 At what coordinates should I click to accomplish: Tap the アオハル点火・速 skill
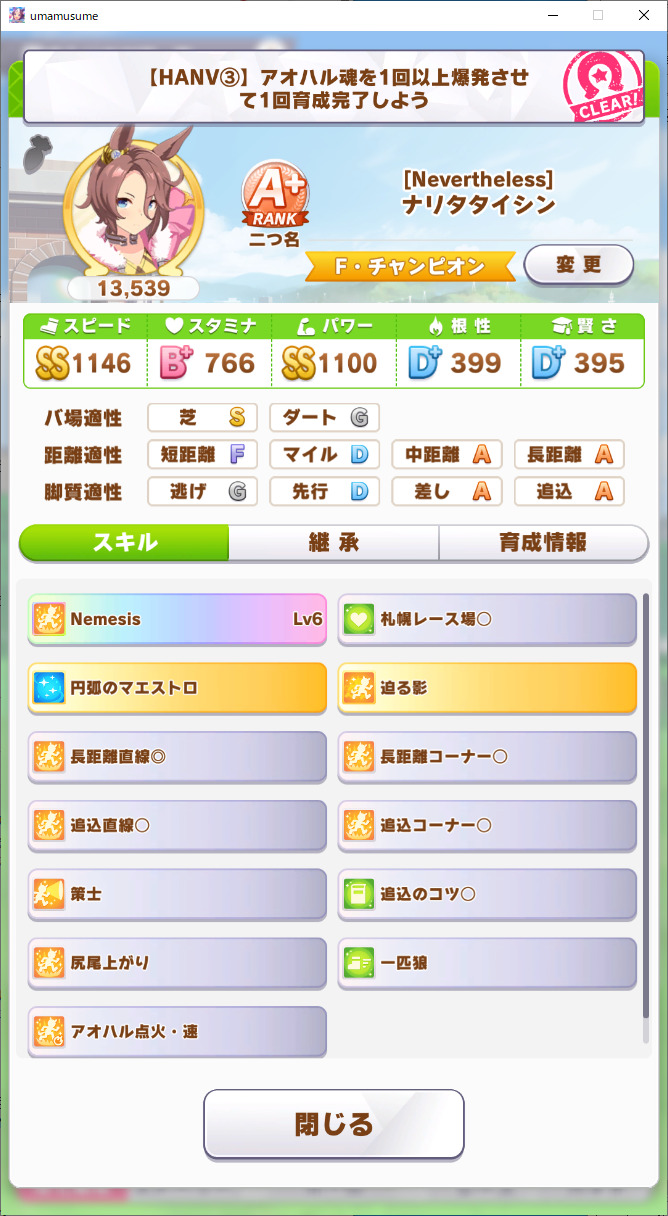177,1031
